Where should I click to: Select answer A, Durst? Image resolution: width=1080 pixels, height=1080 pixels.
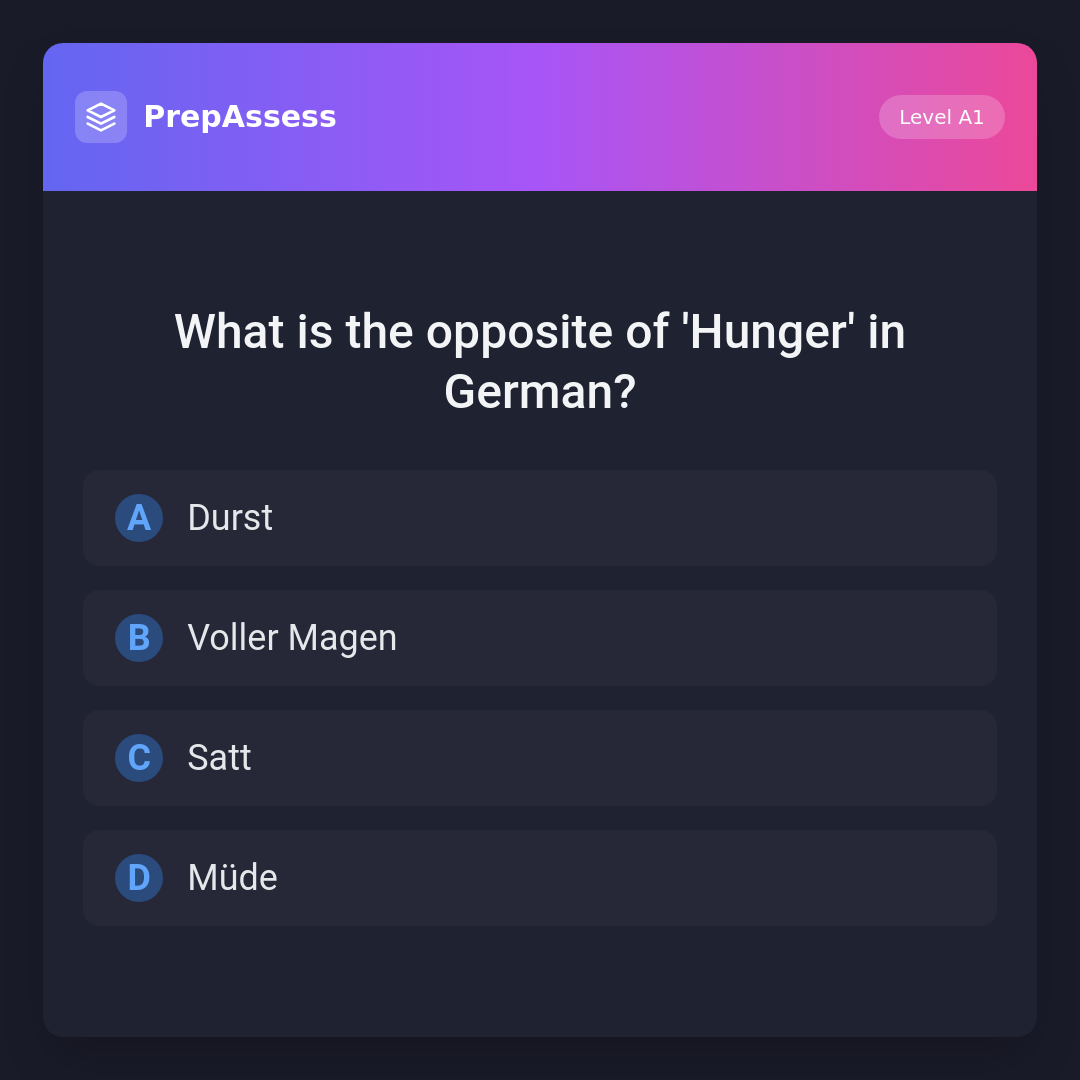pyautogui.click(x=540, y=518)
